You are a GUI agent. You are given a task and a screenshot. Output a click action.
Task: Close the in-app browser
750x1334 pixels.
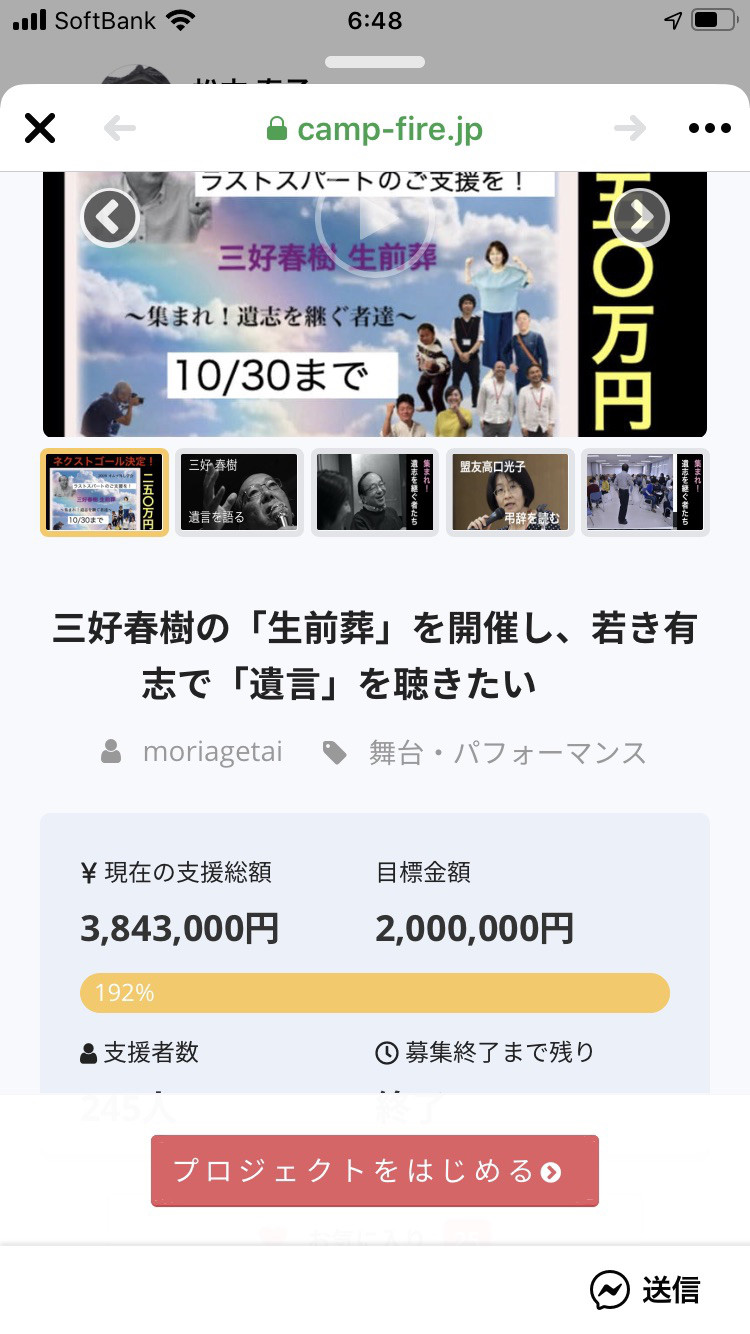[40, 128]
